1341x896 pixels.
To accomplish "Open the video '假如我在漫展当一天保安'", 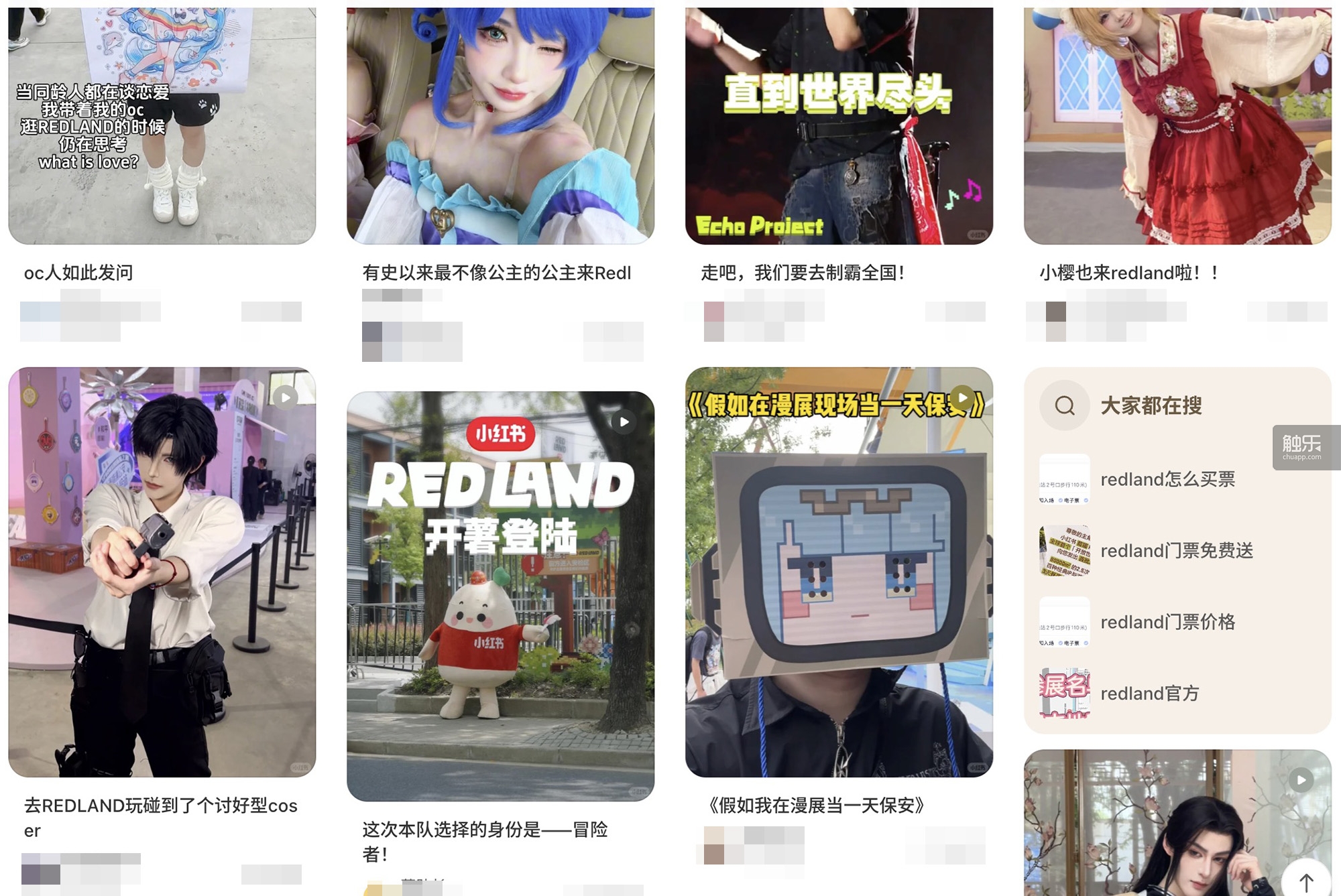I will pyautogui.click(x=838, y=572).
